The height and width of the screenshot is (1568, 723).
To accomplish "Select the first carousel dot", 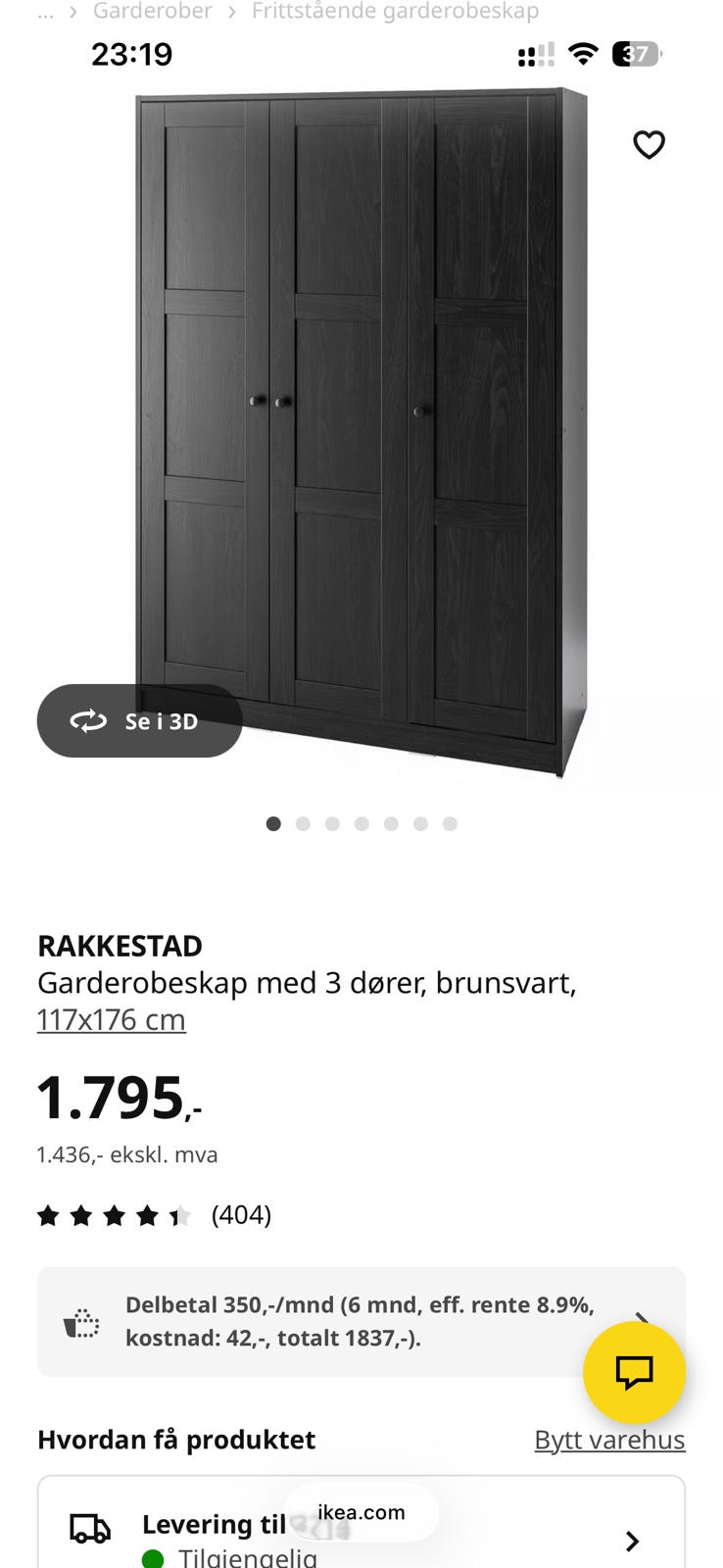I will pos(273,824).
